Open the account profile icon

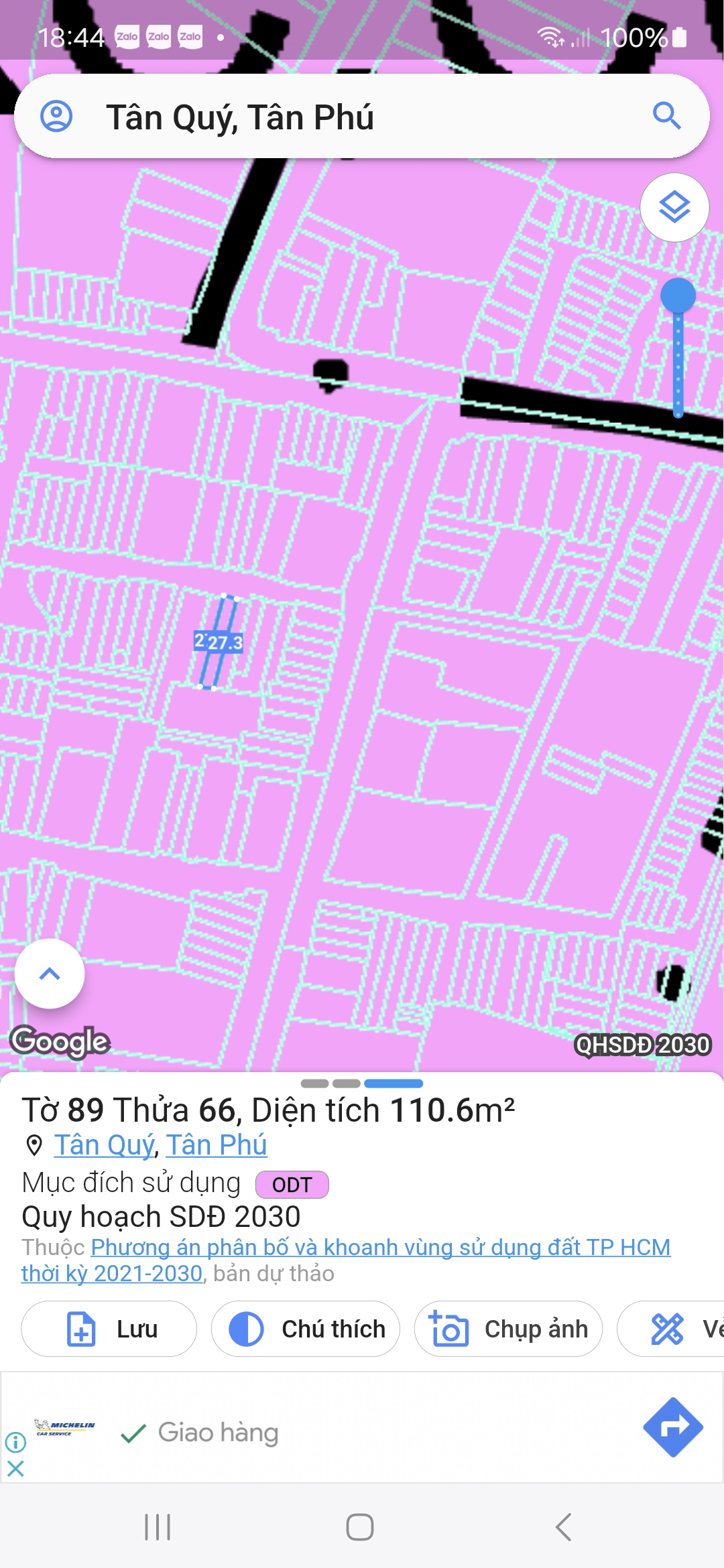56,117
